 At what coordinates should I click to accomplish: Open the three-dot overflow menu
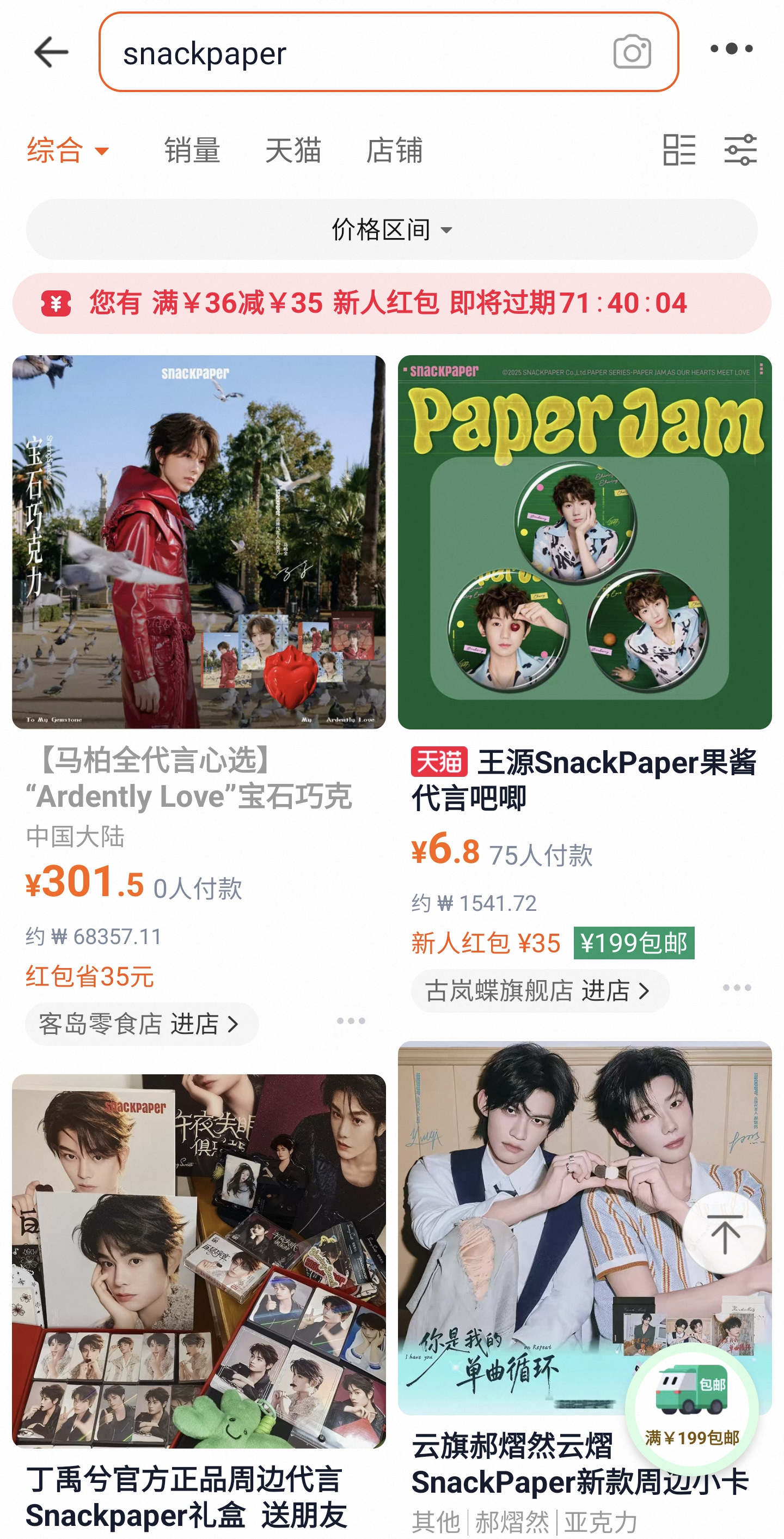coord(731,49)
